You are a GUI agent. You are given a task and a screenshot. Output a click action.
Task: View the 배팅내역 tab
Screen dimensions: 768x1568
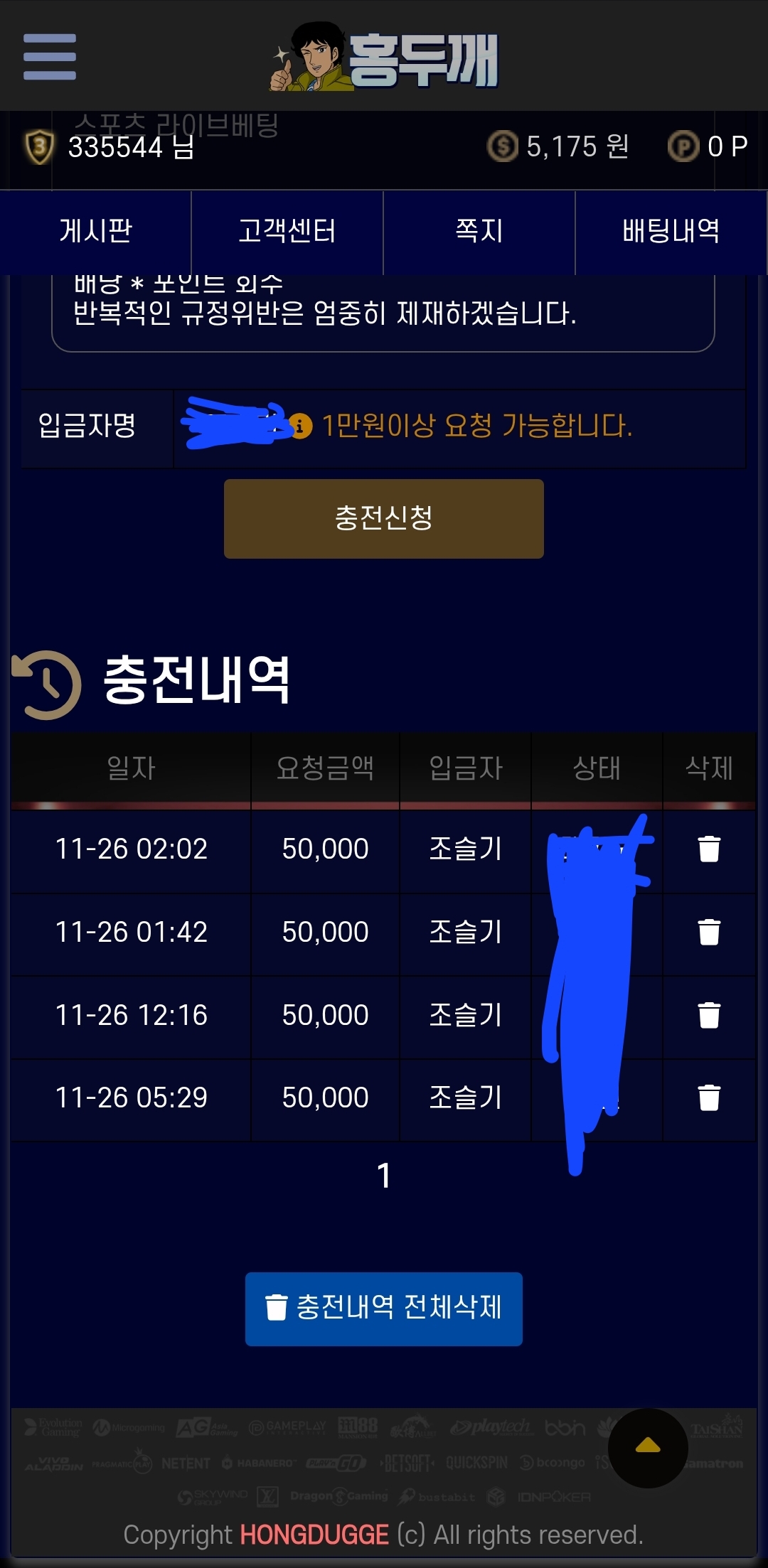point(671,231)
